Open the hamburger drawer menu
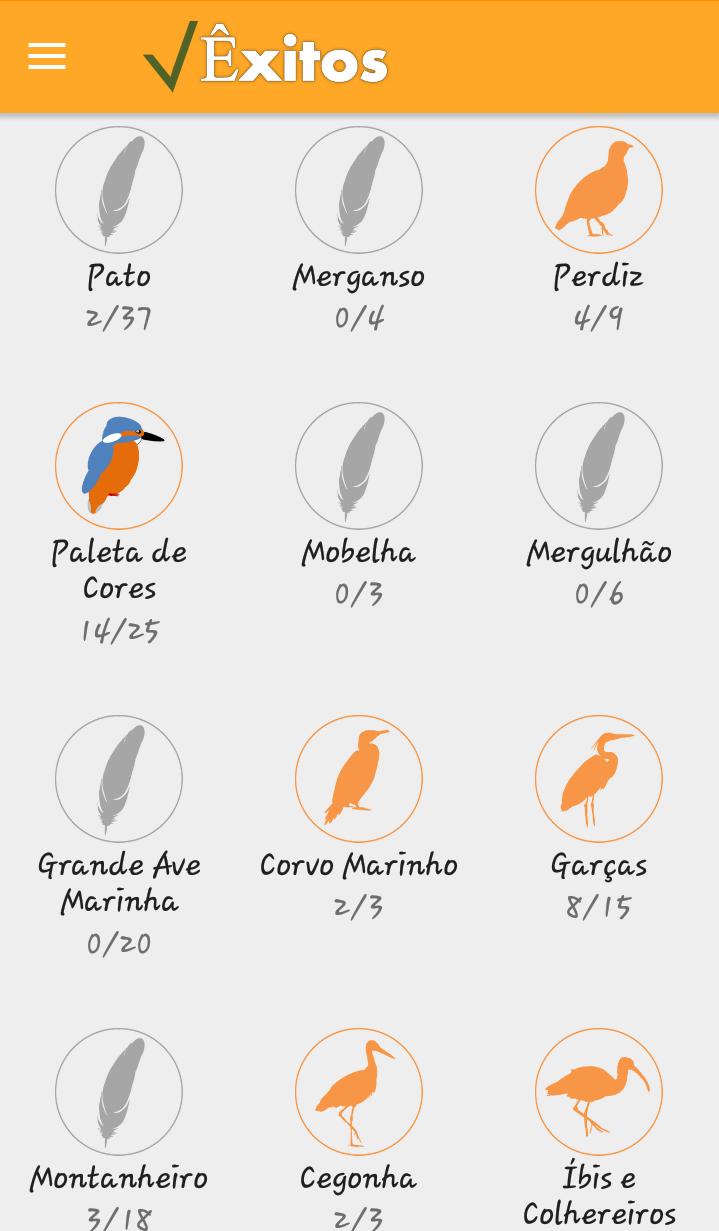719x1231 pixels. click(47, 56)
